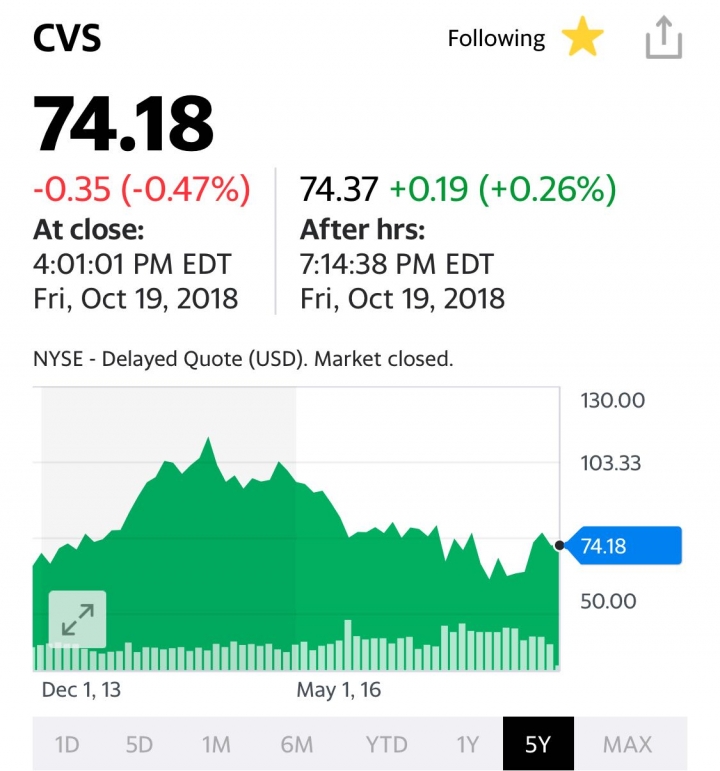Expand the chart to full screen
This screenshot has width=720, height=771.
coord(77,619)
